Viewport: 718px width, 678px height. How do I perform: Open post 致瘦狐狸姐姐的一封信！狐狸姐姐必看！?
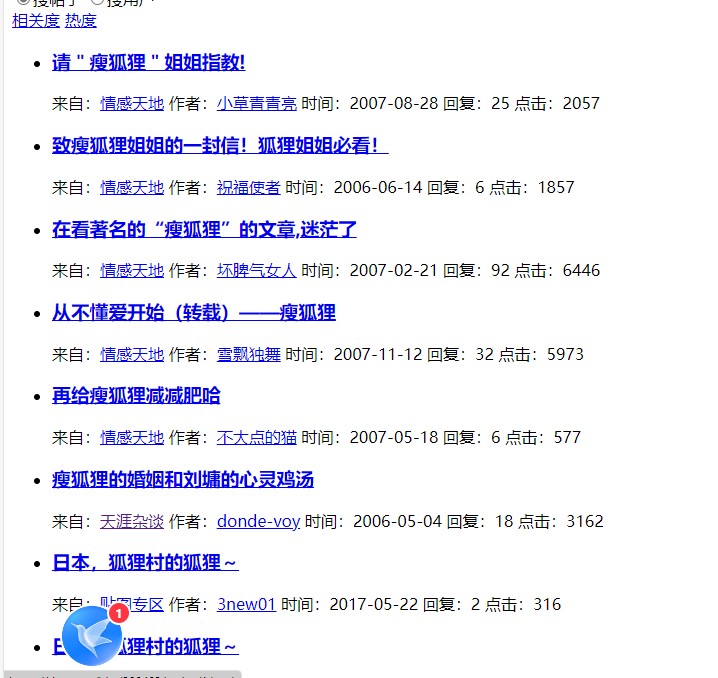coord(220,146)
